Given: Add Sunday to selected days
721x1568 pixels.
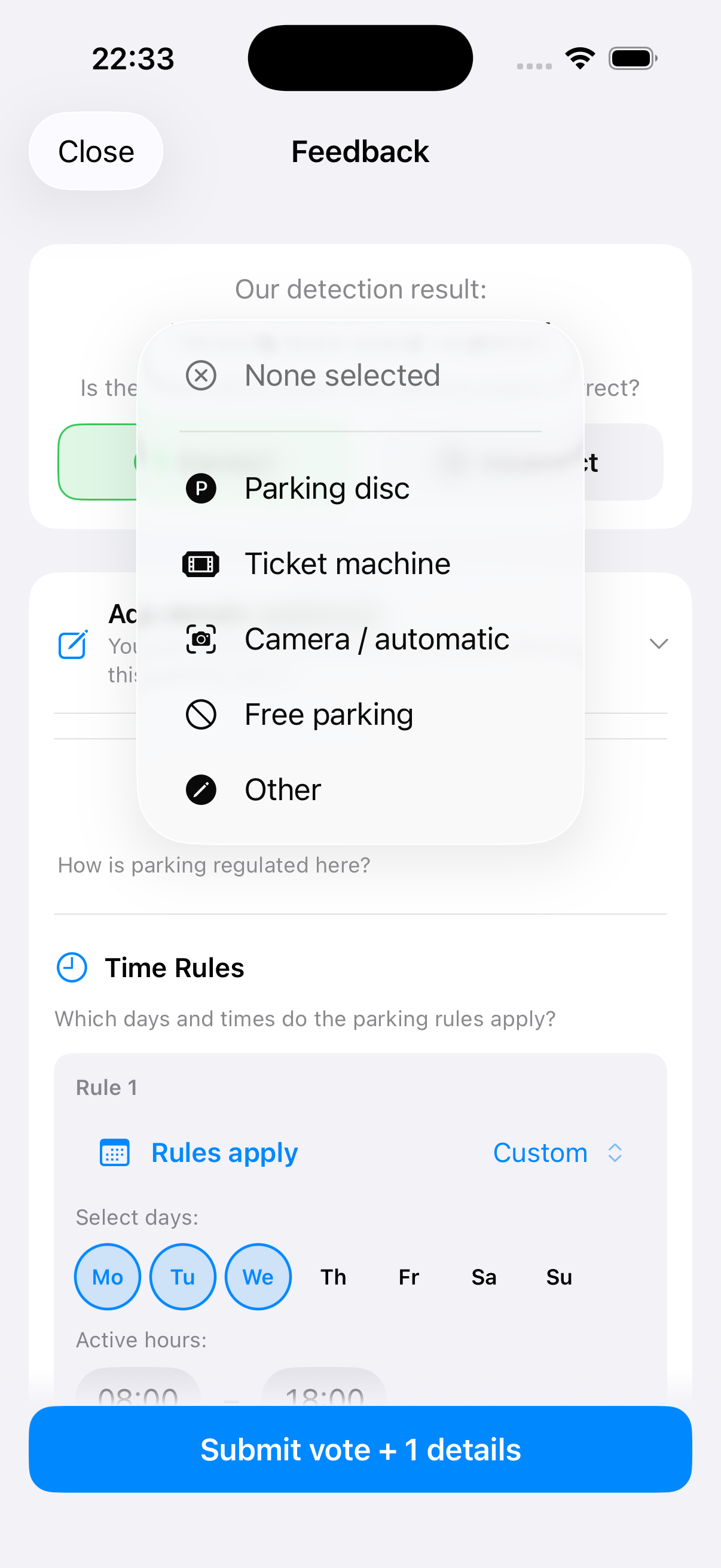Looking at the screenshot, I should [x=558, y=1276].
